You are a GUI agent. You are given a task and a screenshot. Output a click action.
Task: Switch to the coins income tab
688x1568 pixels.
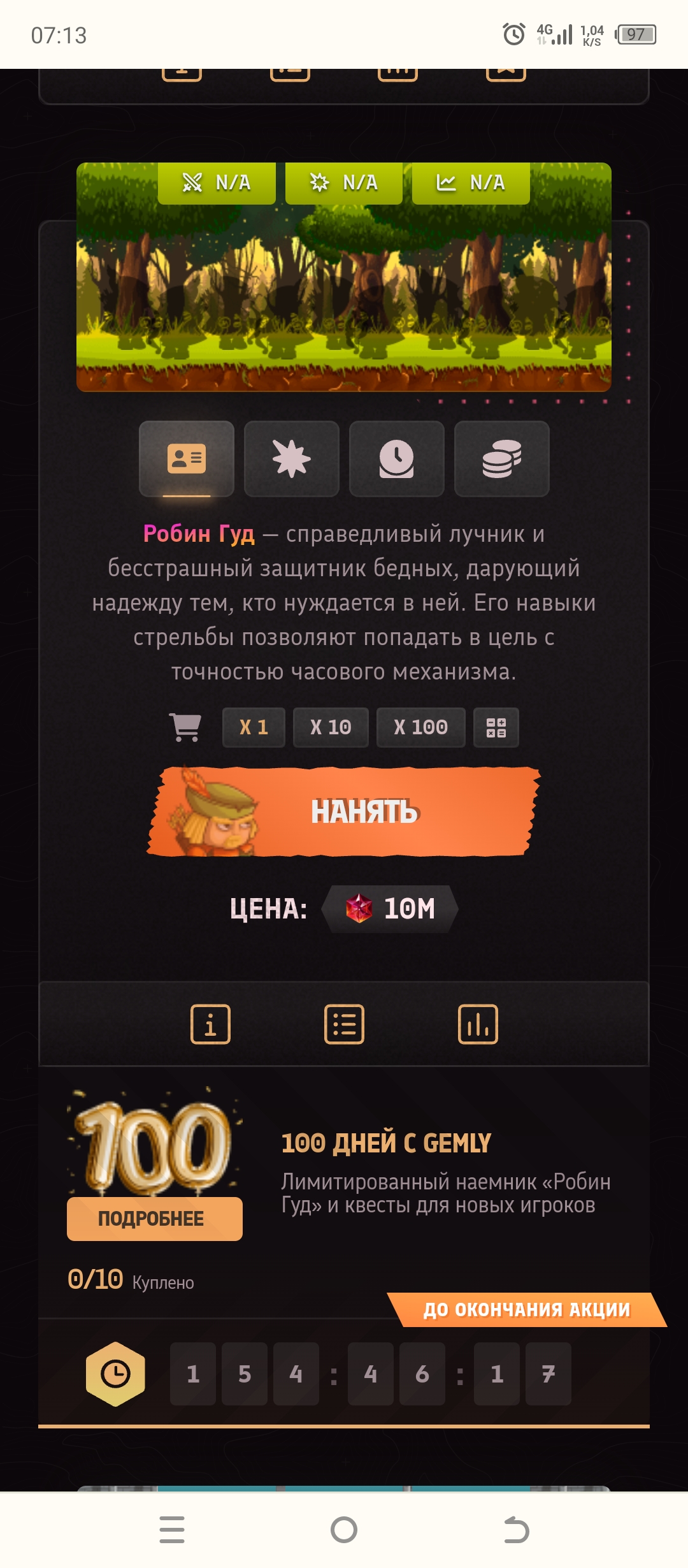coord(501,458)
